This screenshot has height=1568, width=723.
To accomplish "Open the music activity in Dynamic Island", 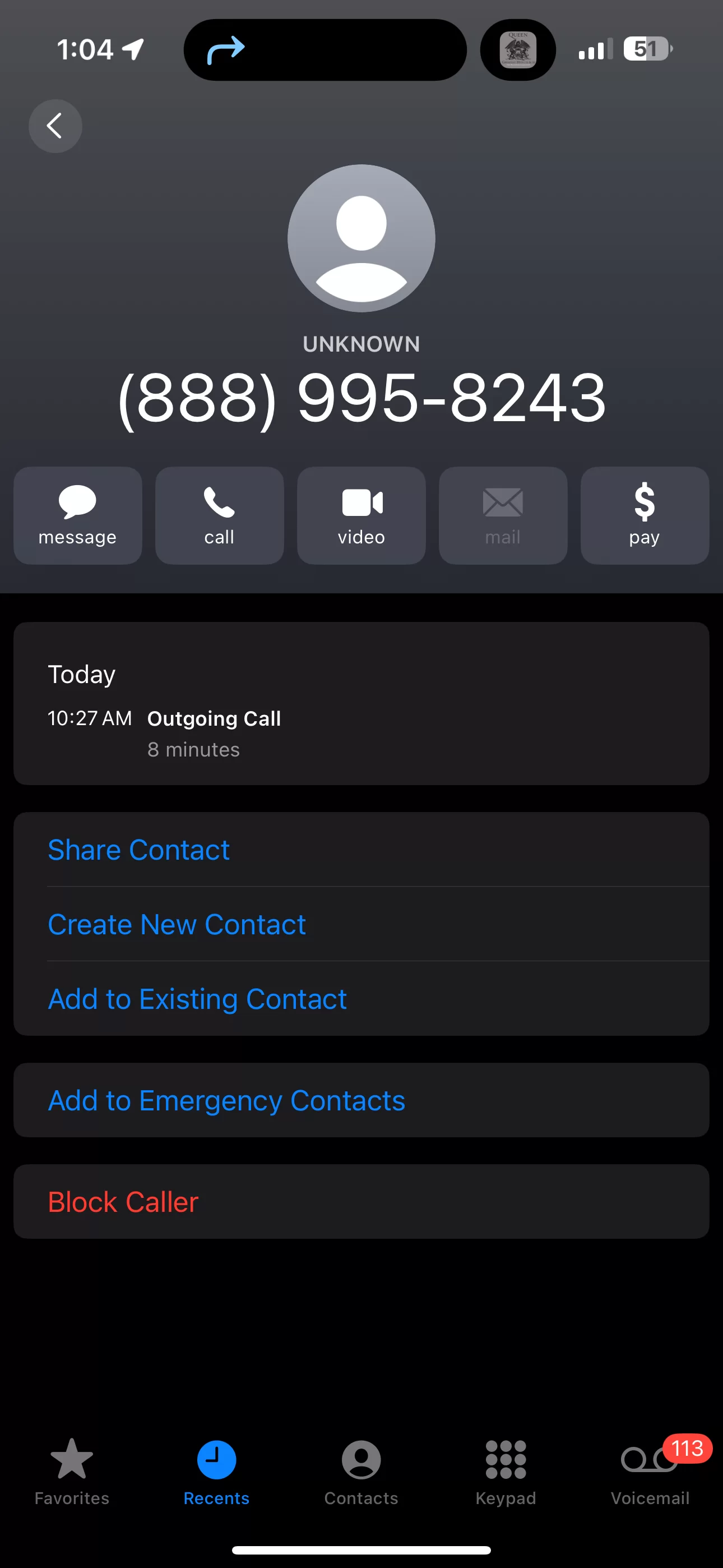I will point(518,49).
